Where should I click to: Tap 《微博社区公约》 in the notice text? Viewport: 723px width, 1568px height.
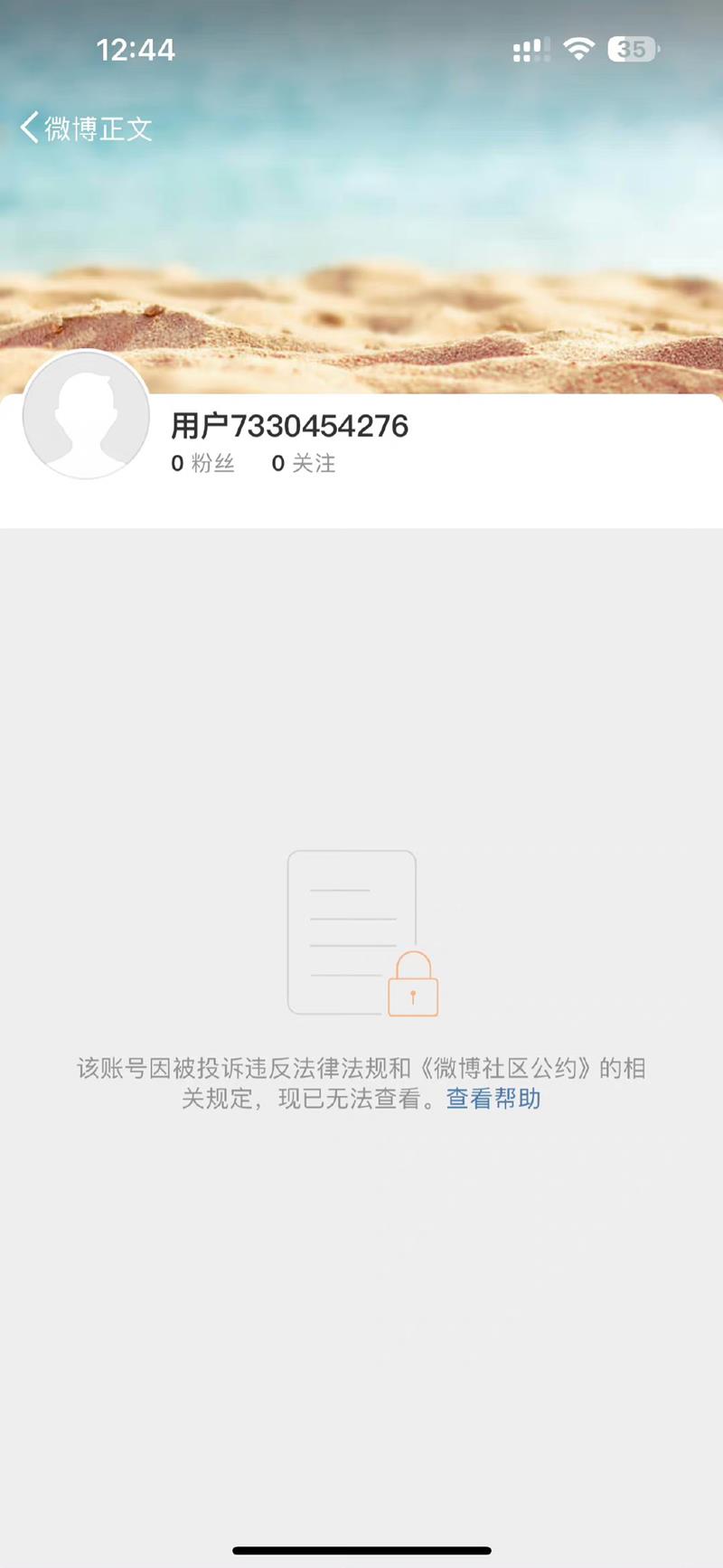tap(506, 1069)
